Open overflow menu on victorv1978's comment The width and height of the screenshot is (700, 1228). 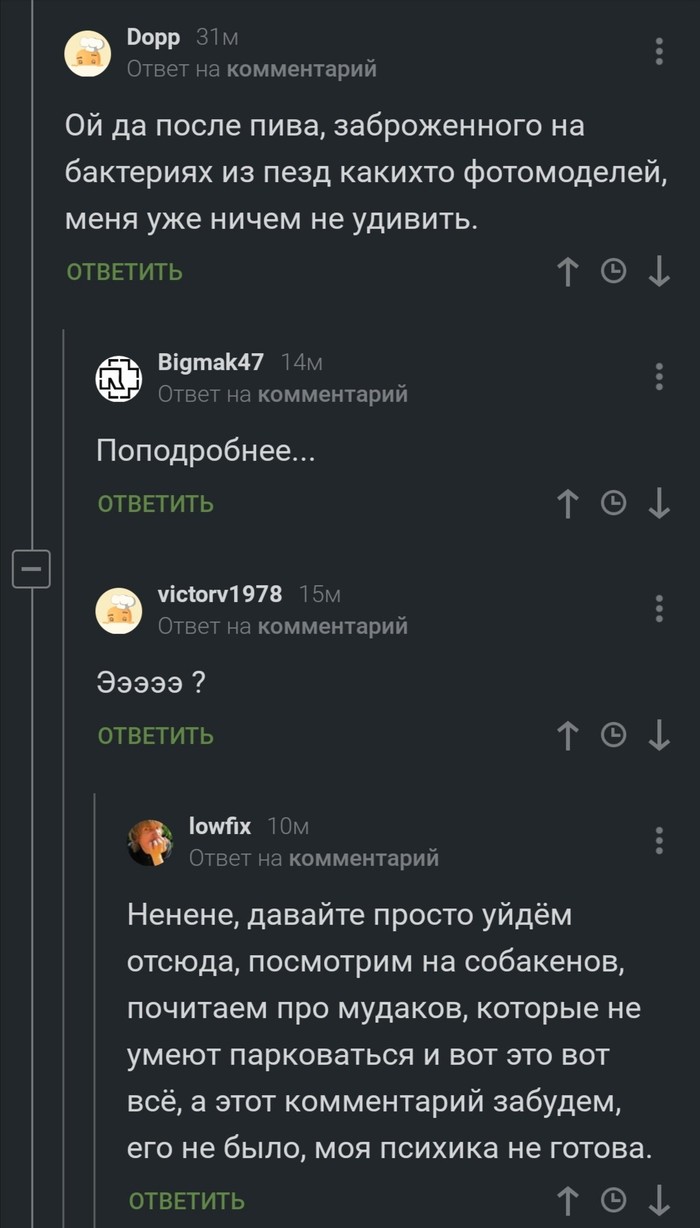coord(659,608)
